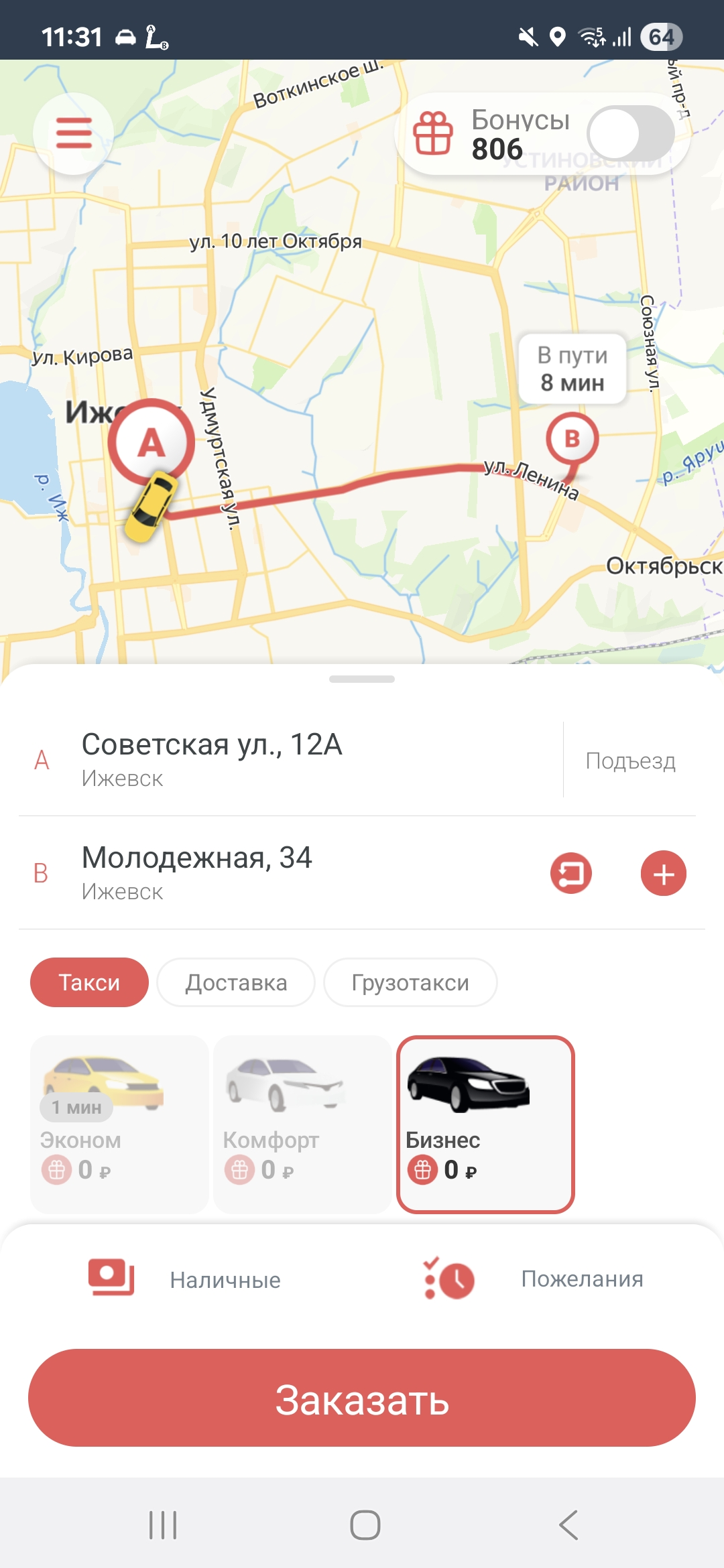The height and width of the screenshot is (1568, 724).
Task: Choose the Эконом tariff
Action: [x=119, y=1124]
